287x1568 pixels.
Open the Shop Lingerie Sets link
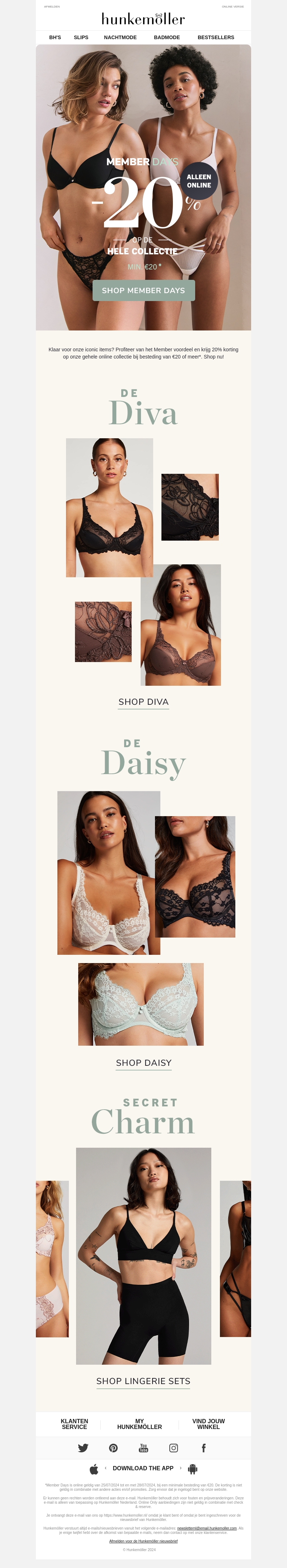pos(143,1381)
